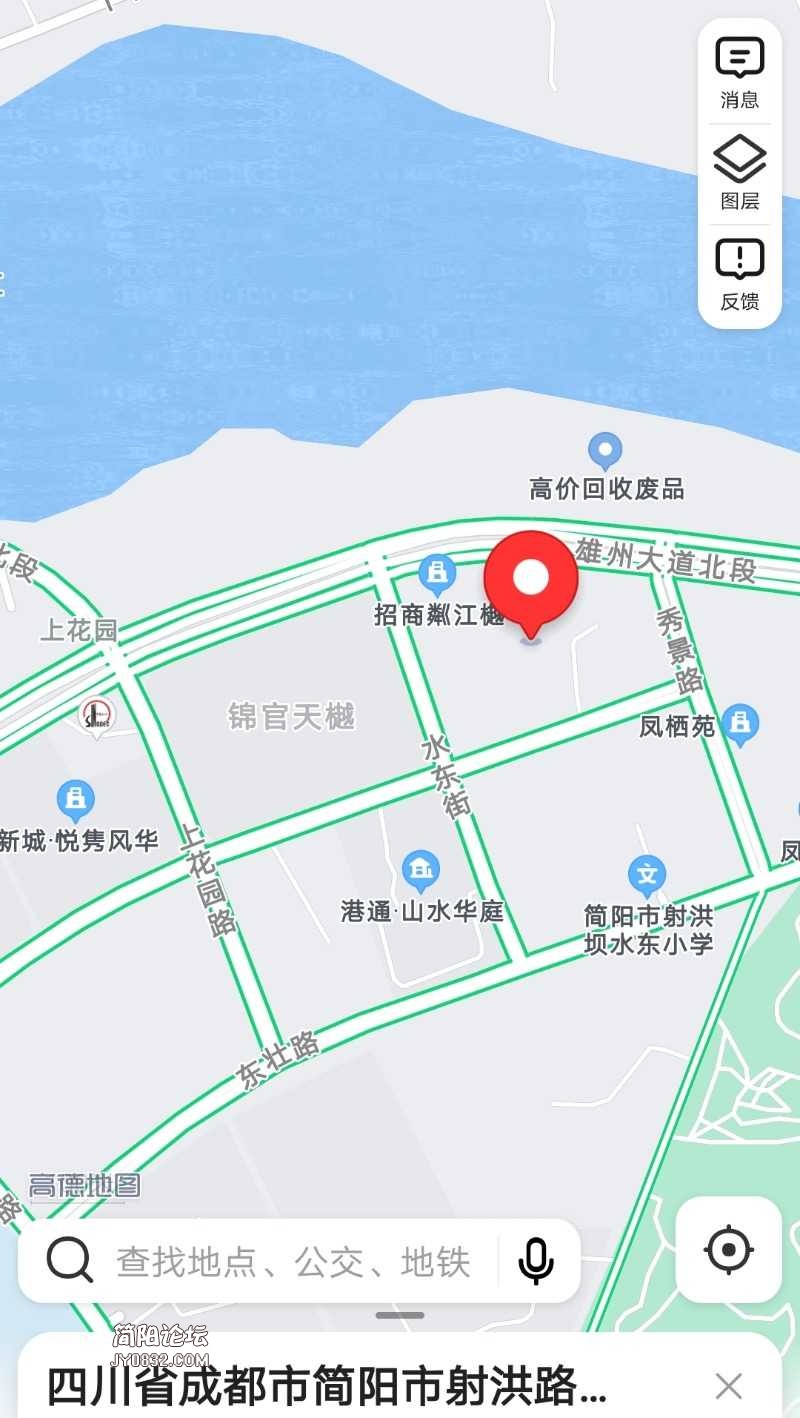Tap the red dropped location pin

point(531,580)
